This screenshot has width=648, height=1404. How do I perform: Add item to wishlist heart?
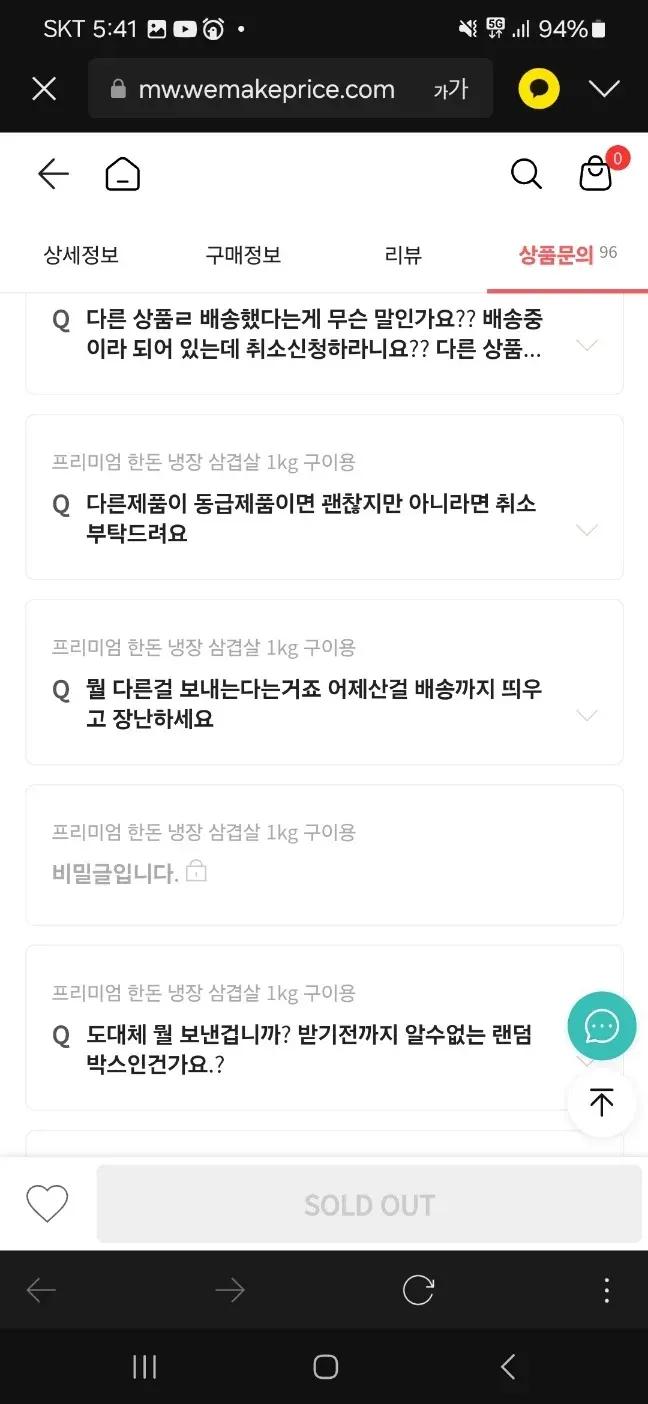[x=47, y=1203]
